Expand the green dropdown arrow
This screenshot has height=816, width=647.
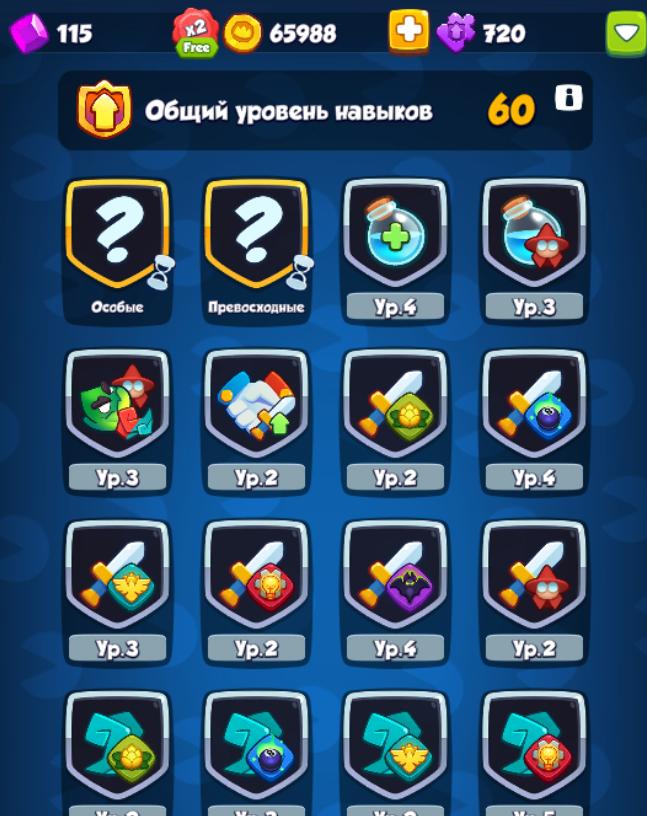point(626,33)
